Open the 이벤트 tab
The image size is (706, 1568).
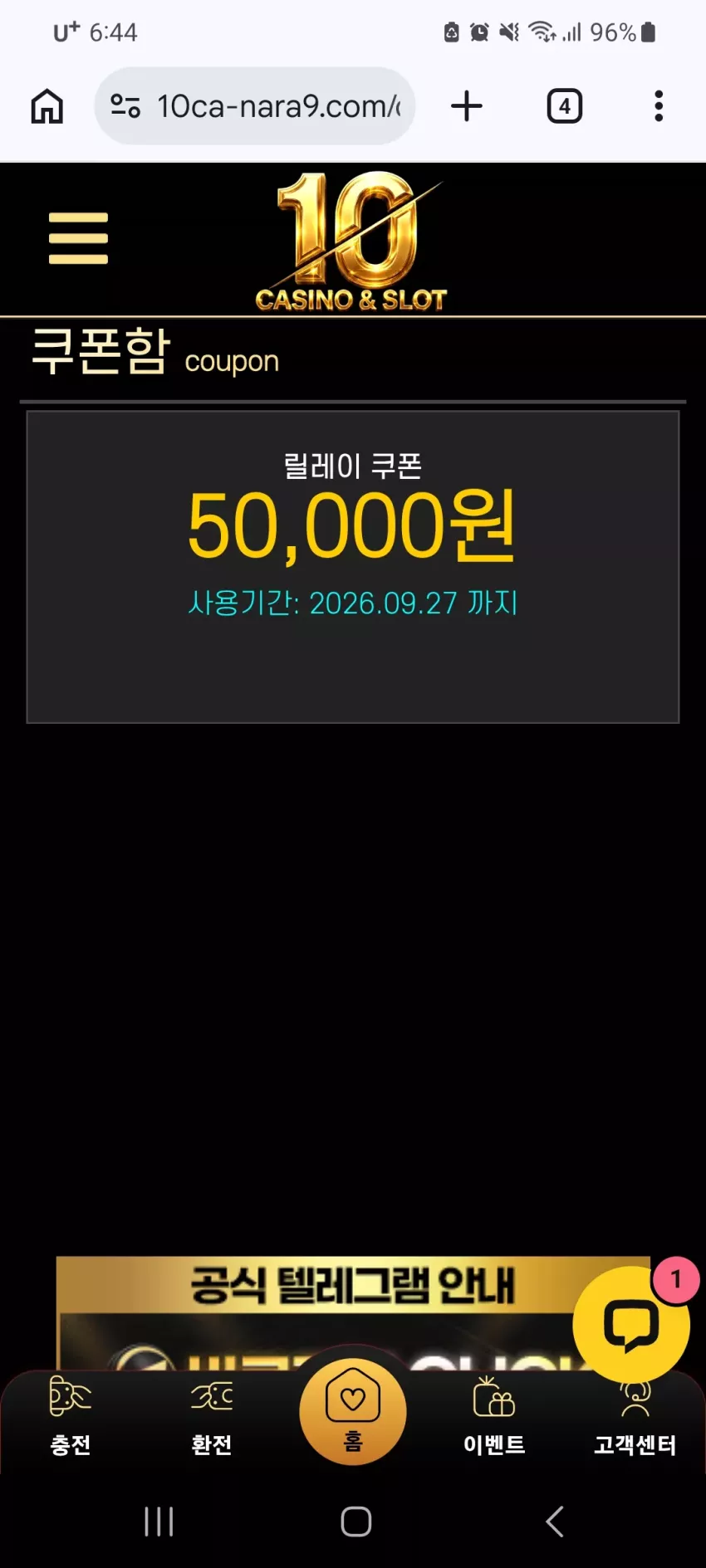(x=494, y=1416)
